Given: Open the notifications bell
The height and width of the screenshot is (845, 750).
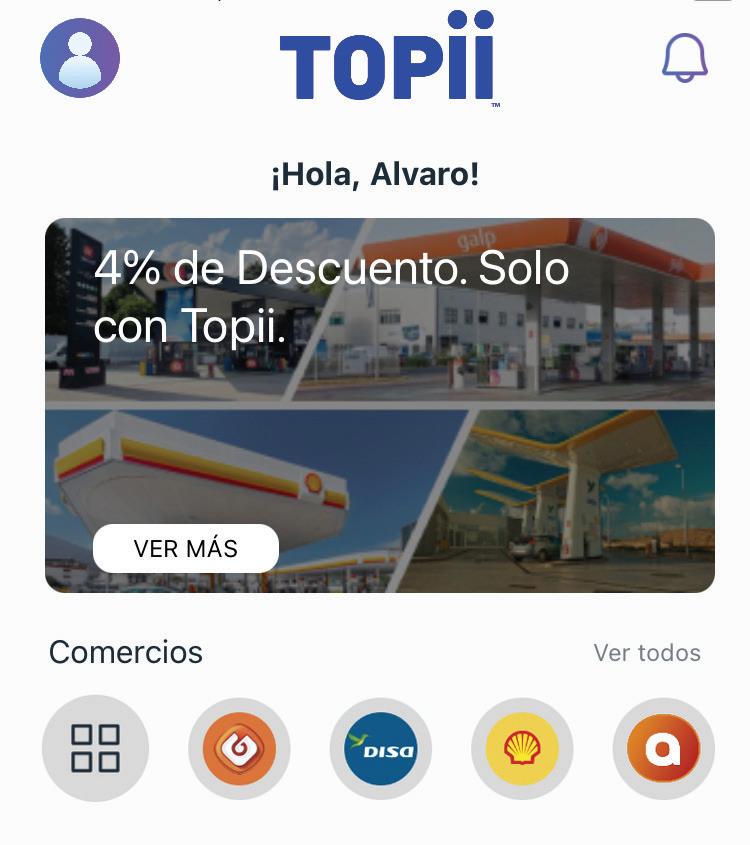Looking at the screenshot, I should pos(685,58).
